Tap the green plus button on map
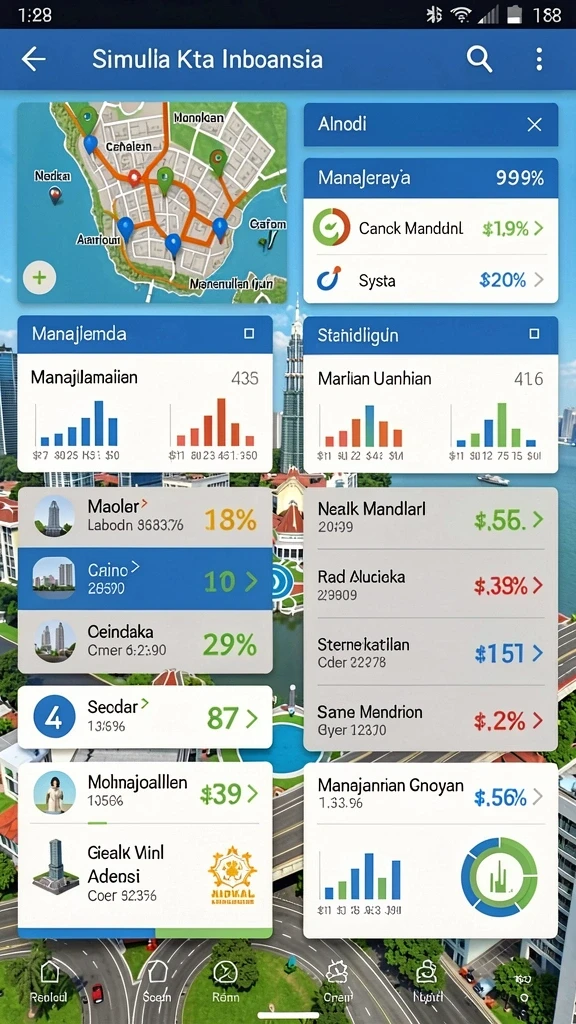Image resolution: width=576 pixels, height=1024 pixels. [39, 278]
